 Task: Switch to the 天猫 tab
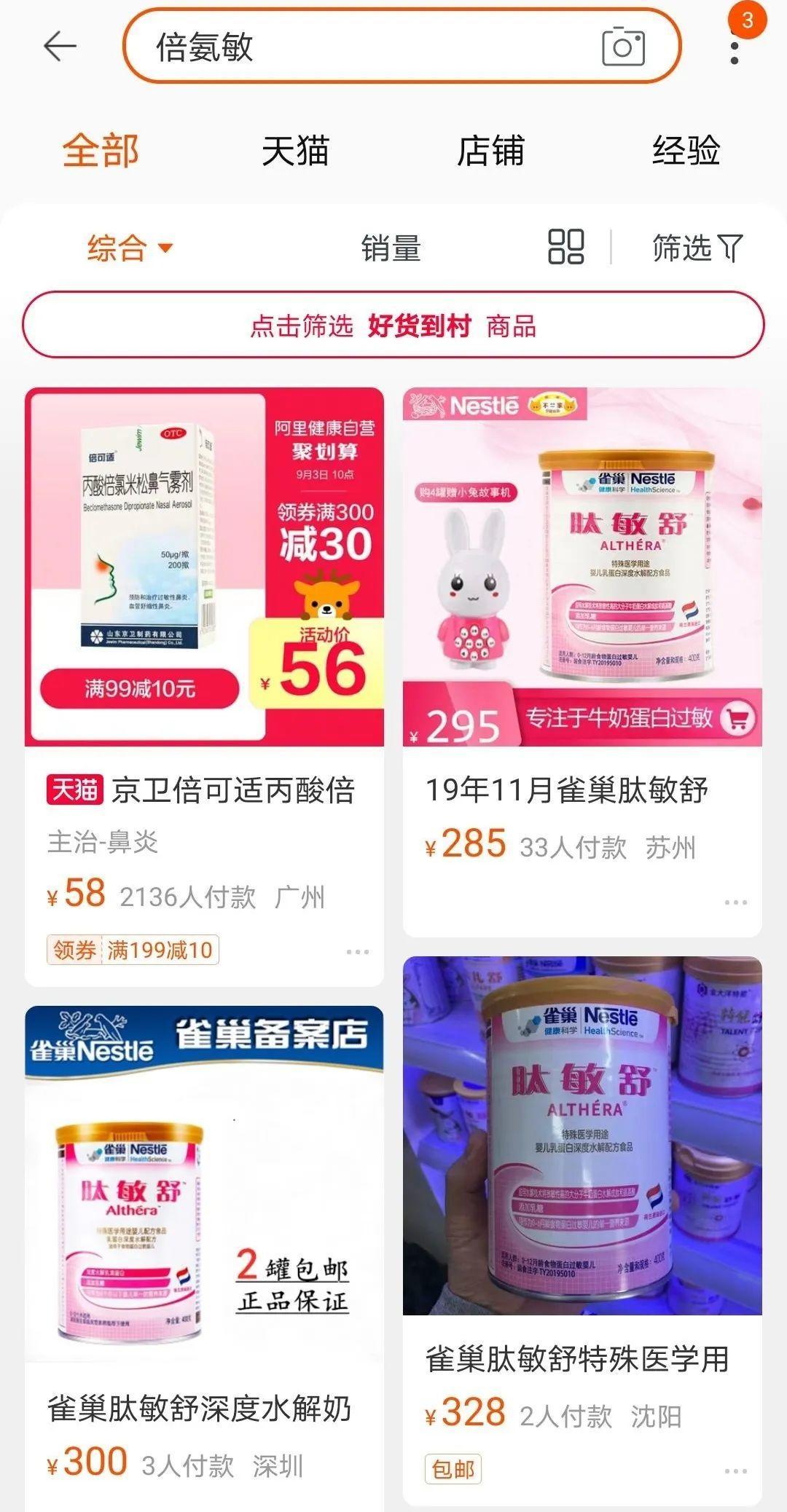(295, 151)
